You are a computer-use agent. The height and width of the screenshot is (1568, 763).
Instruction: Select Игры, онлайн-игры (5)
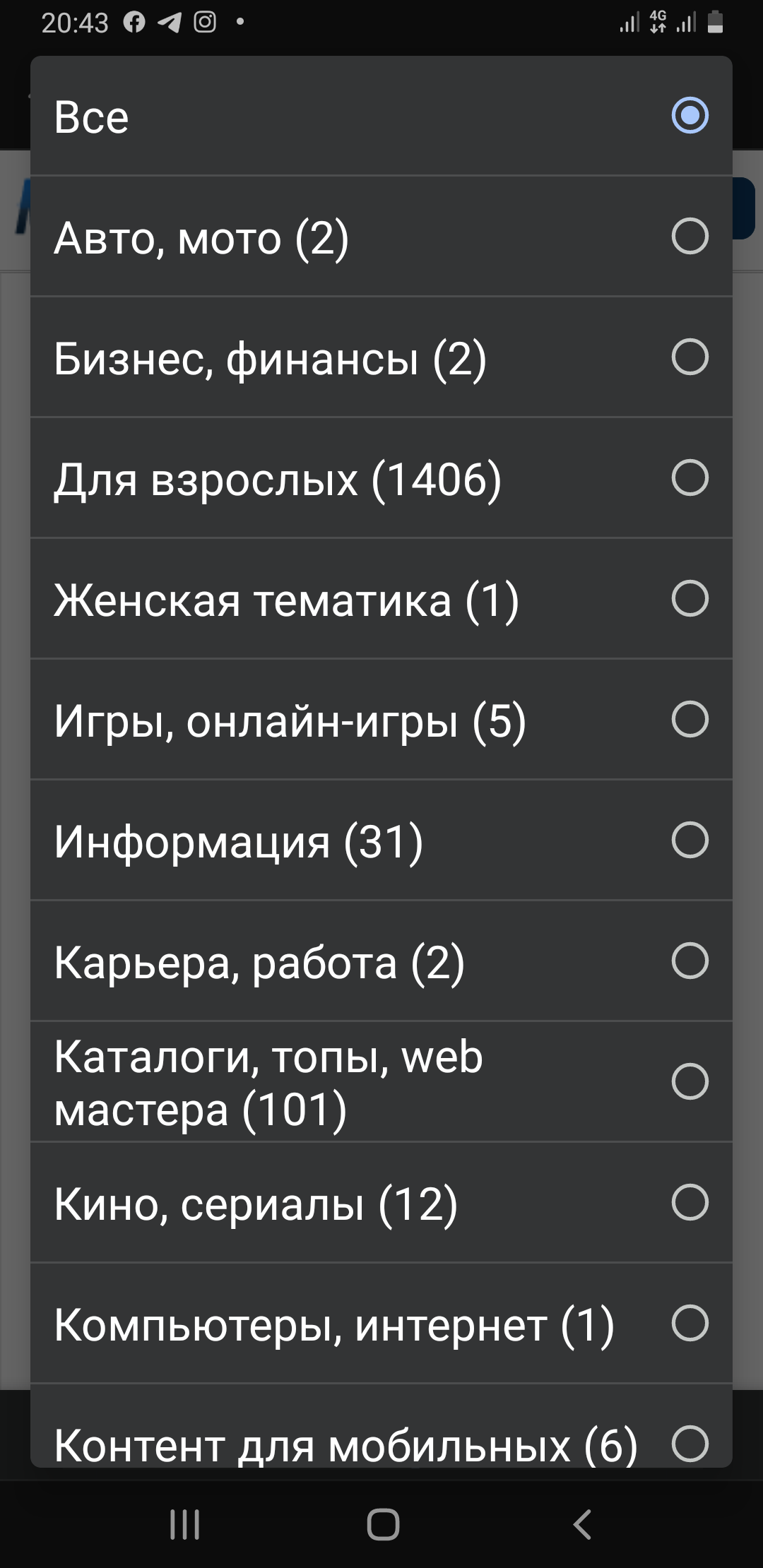[x=381, y=720]
